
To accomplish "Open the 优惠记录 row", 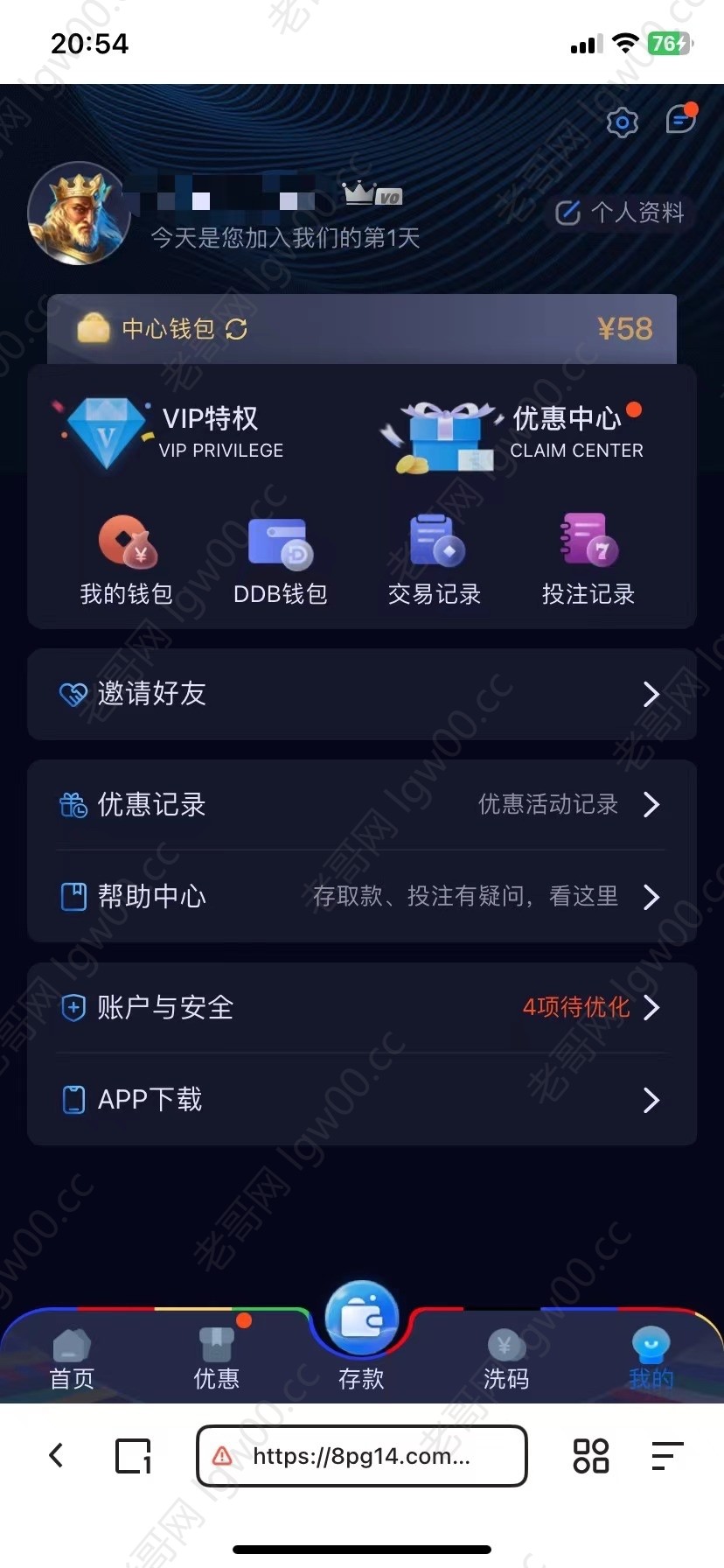I will click(361, 804).
